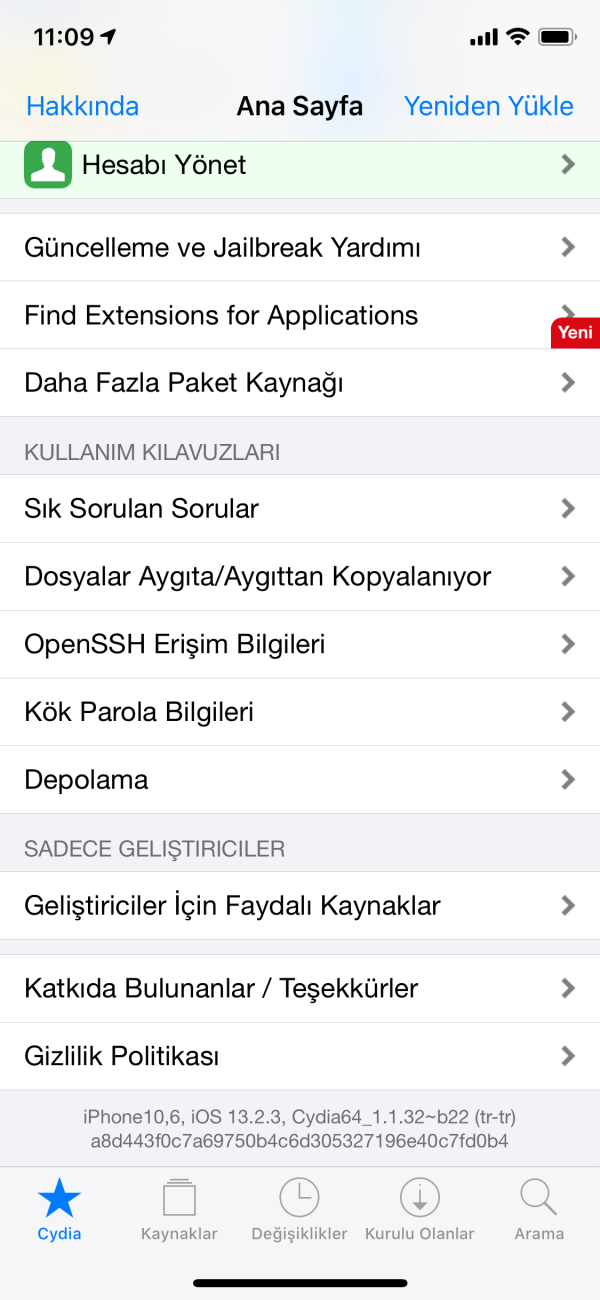Tap the Hakkında button
This screenshot has width=600, height=1300.
(x=82, y=106)
